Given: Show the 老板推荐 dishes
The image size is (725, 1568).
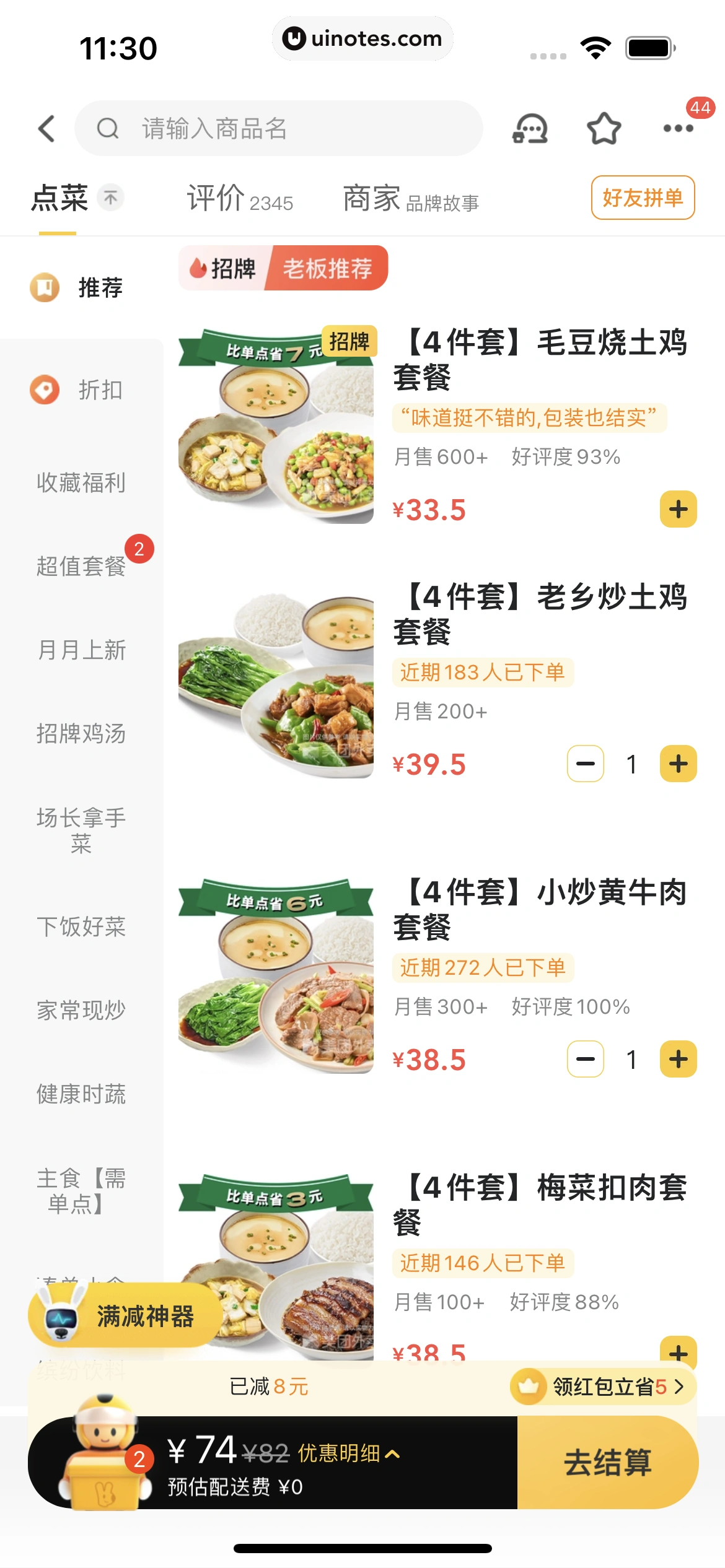Looking at the screenshot, I should pyautogui.click(x=327, y=269).
